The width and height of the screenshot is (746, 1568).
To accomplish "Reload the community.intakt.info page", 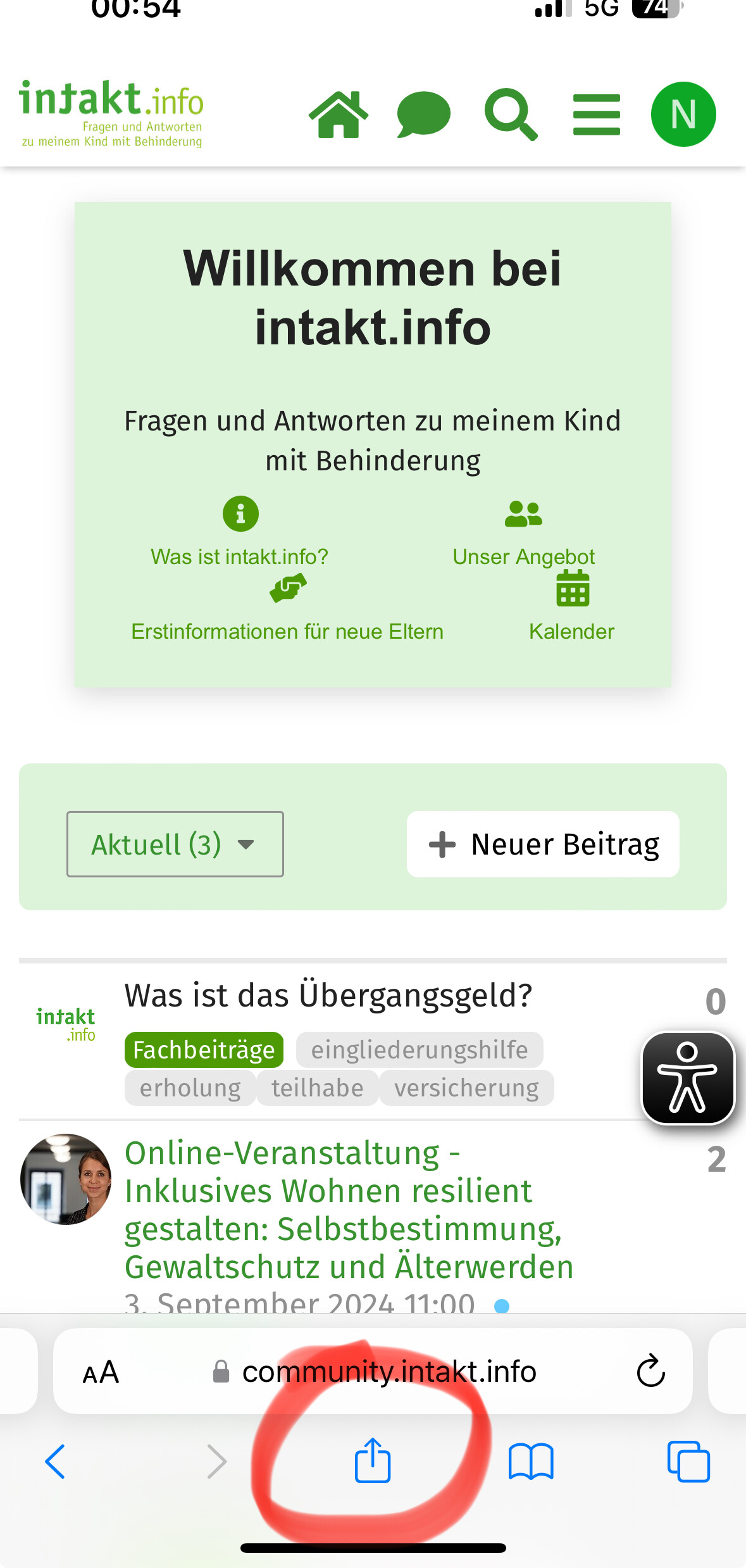I will point(650,1371).
